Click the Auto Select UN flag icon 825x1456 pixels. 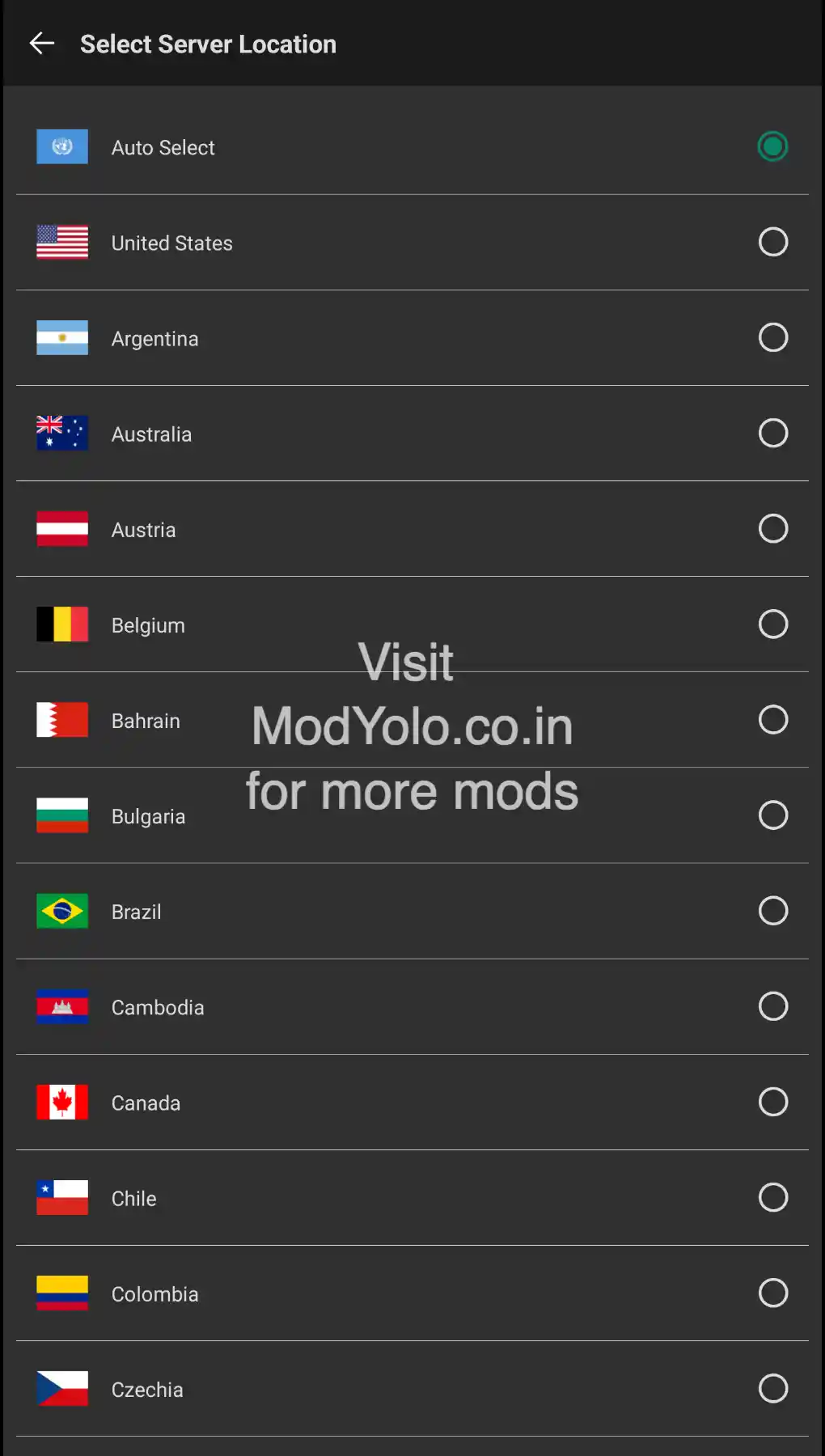point(61,147)
